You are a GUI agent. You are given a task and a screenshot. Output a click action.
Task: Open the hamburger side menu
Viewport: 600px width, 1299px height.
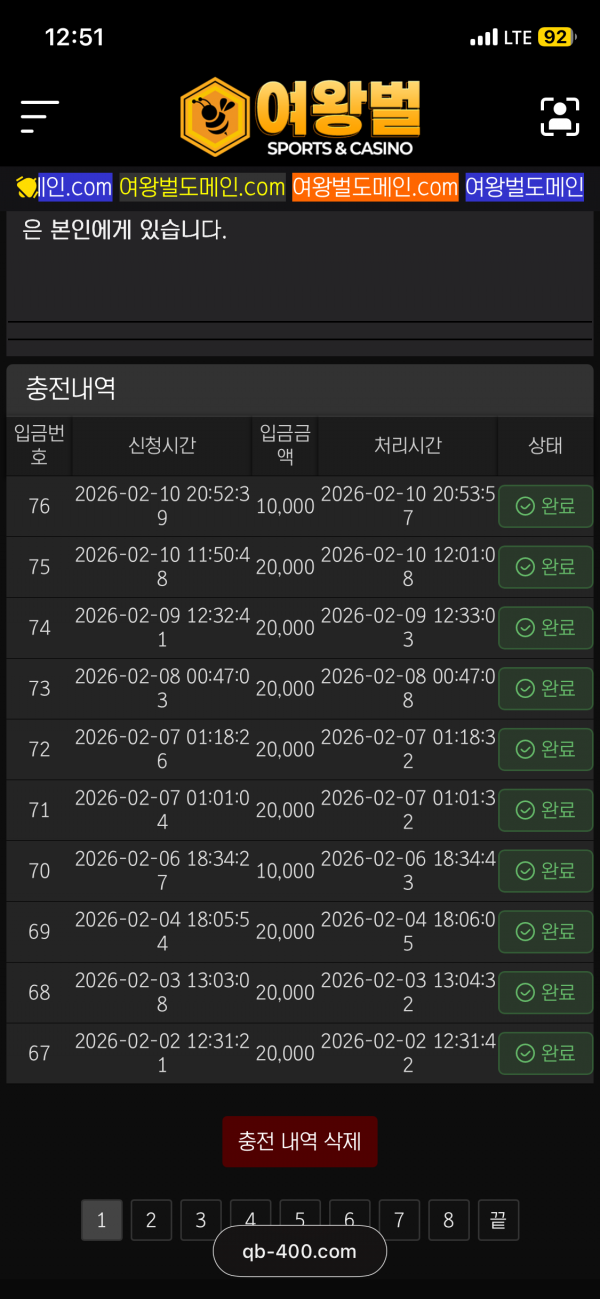(x=40, y=116)
